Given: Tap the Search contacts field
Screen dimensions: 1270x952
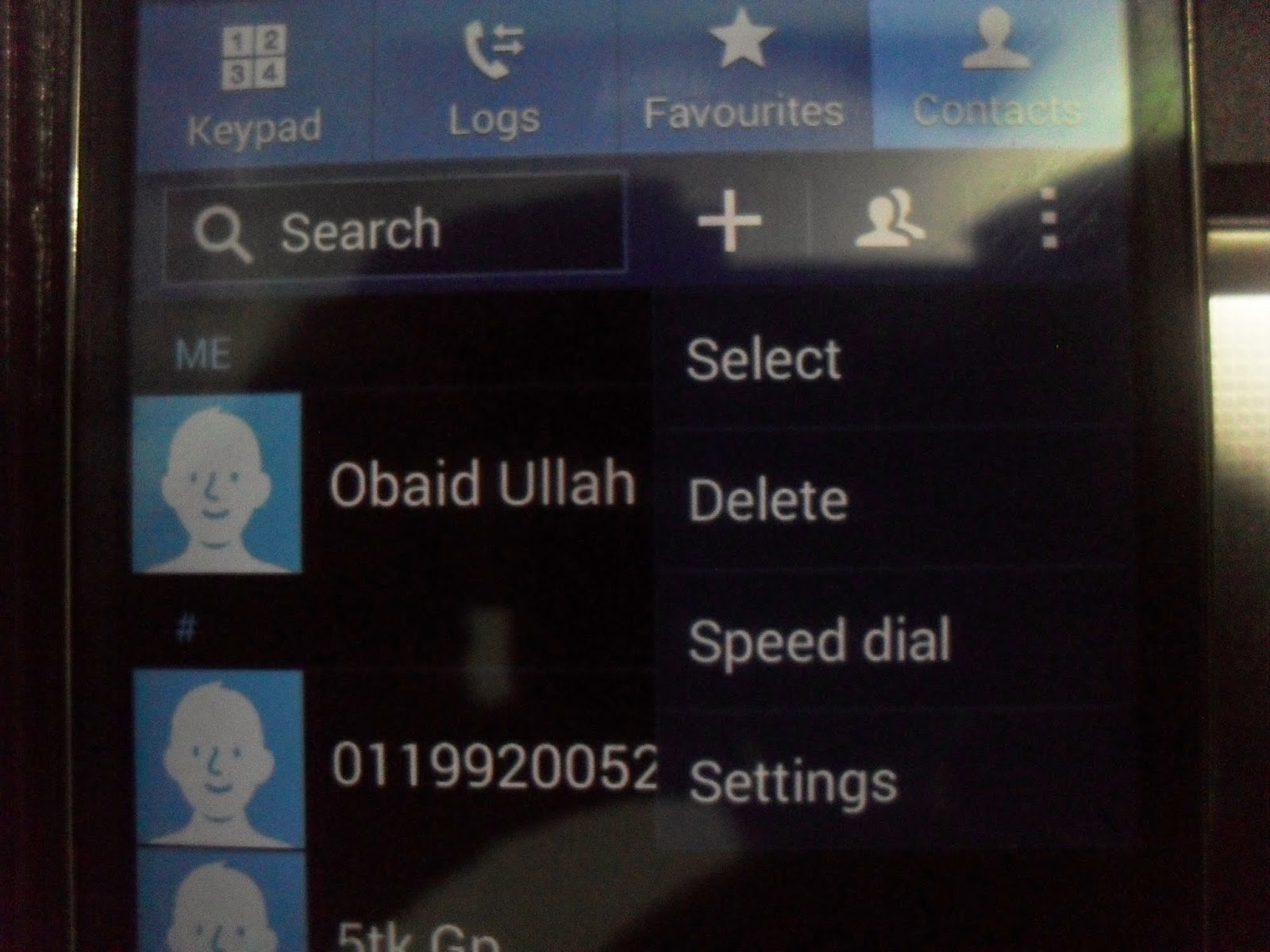Looking at the screenshot, I should (x=394, y=231).
